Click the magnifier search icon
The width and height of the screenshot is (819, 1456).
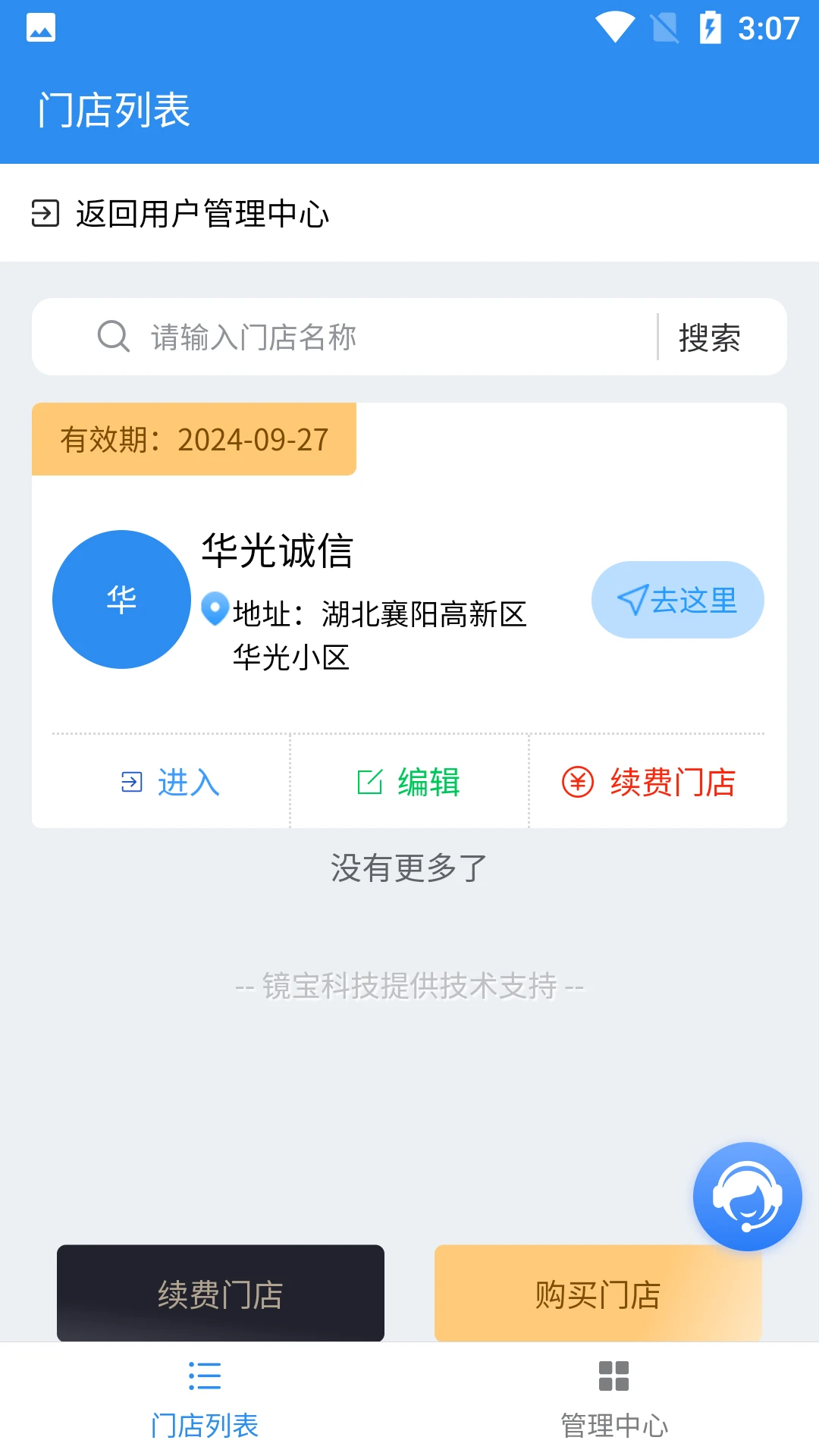coord(112,336)
